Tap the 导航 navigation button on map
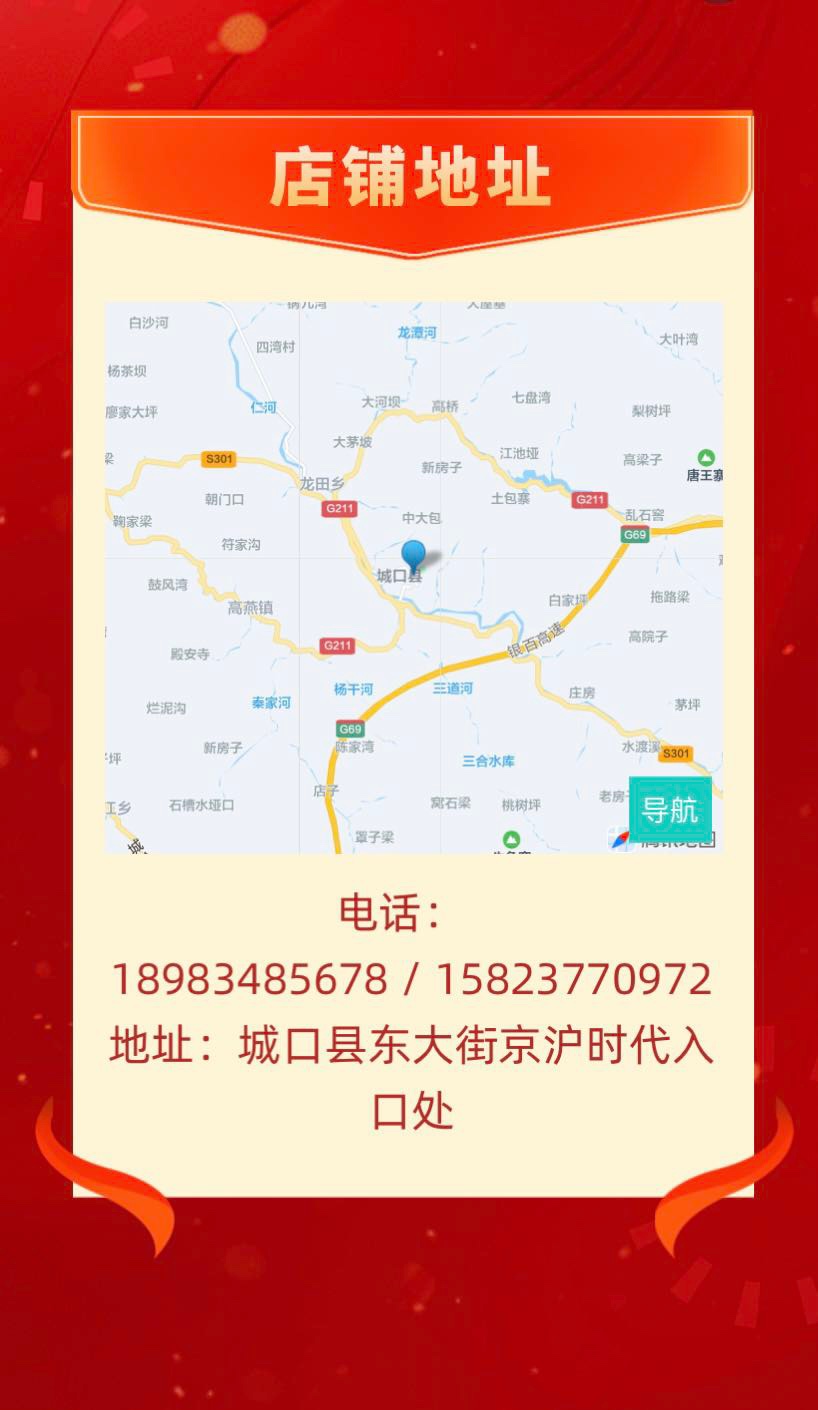Viewport: 818px width, 1410px height. point(670,809)
